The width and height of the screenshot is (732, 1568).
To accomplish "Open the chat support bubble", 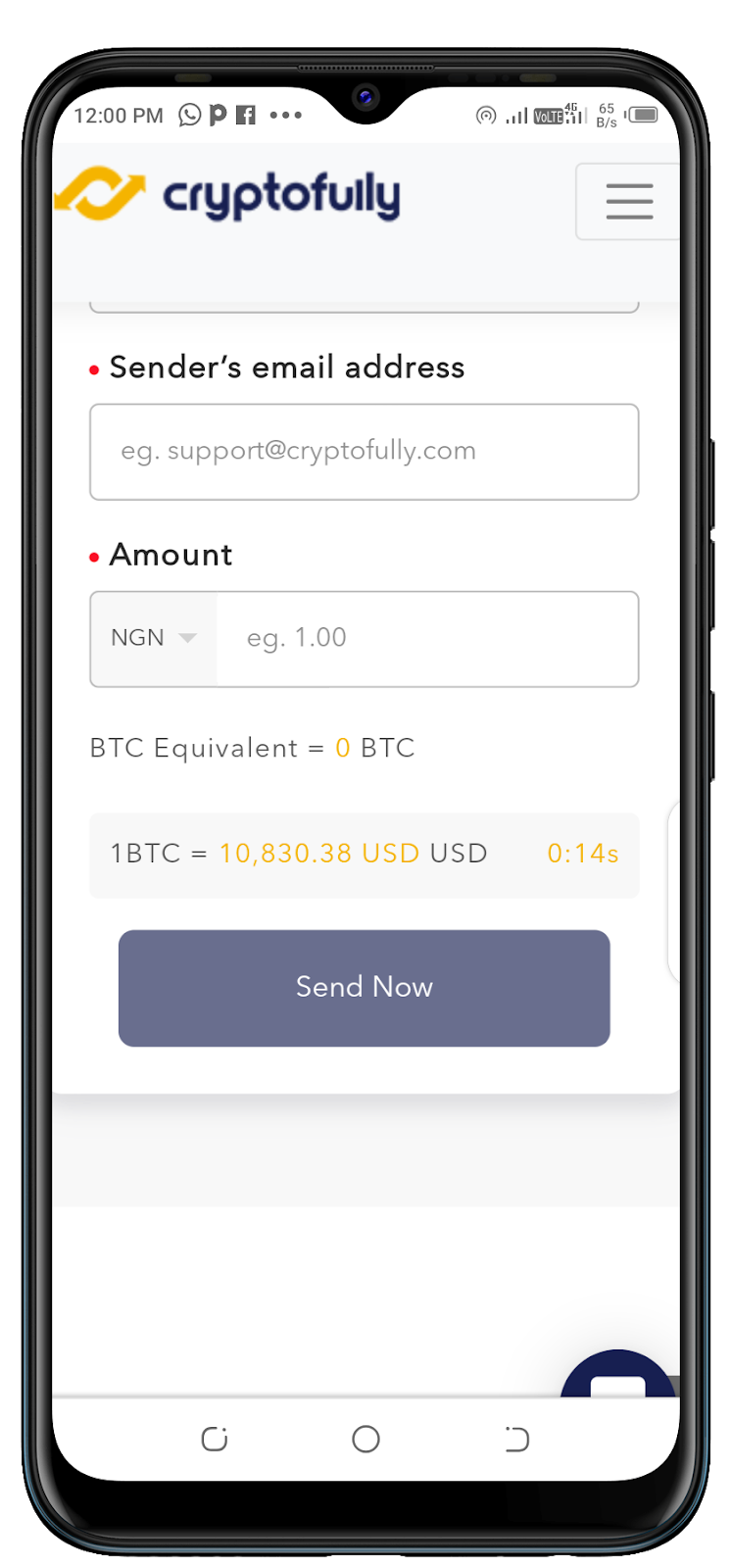I will coord(617,1376).
